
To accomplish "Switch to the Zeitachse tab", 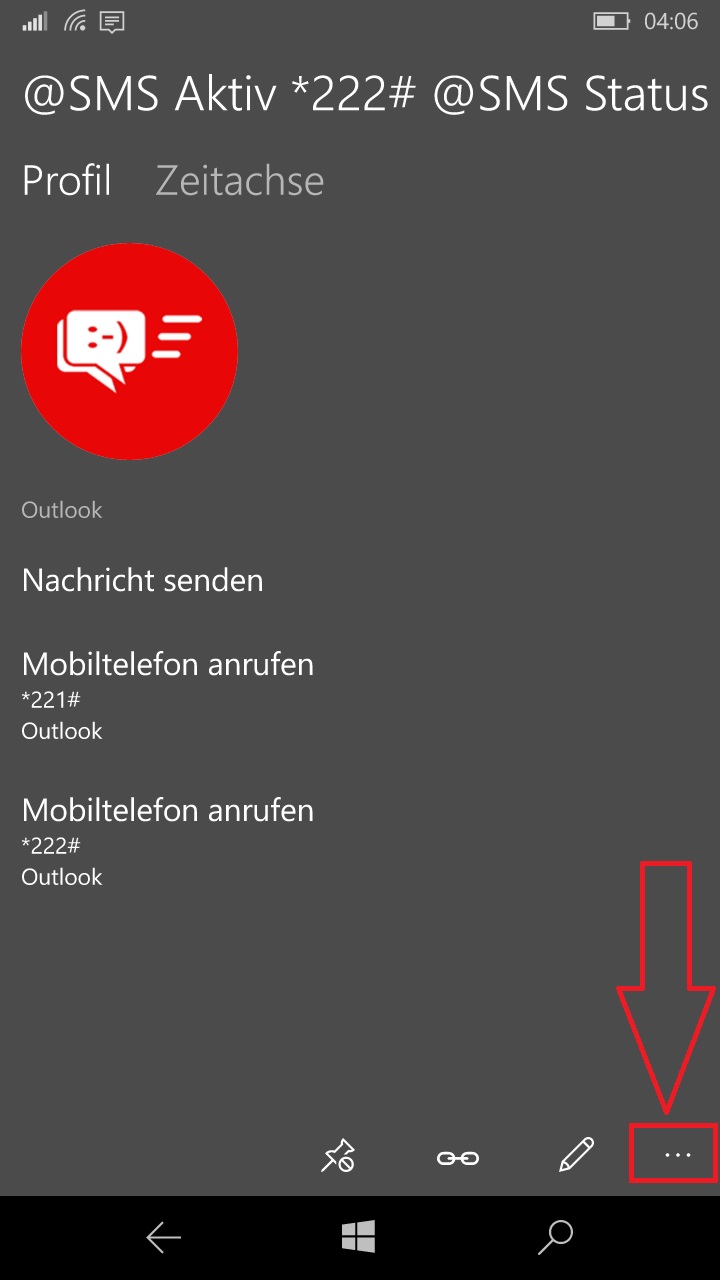I will coord(240,181).
